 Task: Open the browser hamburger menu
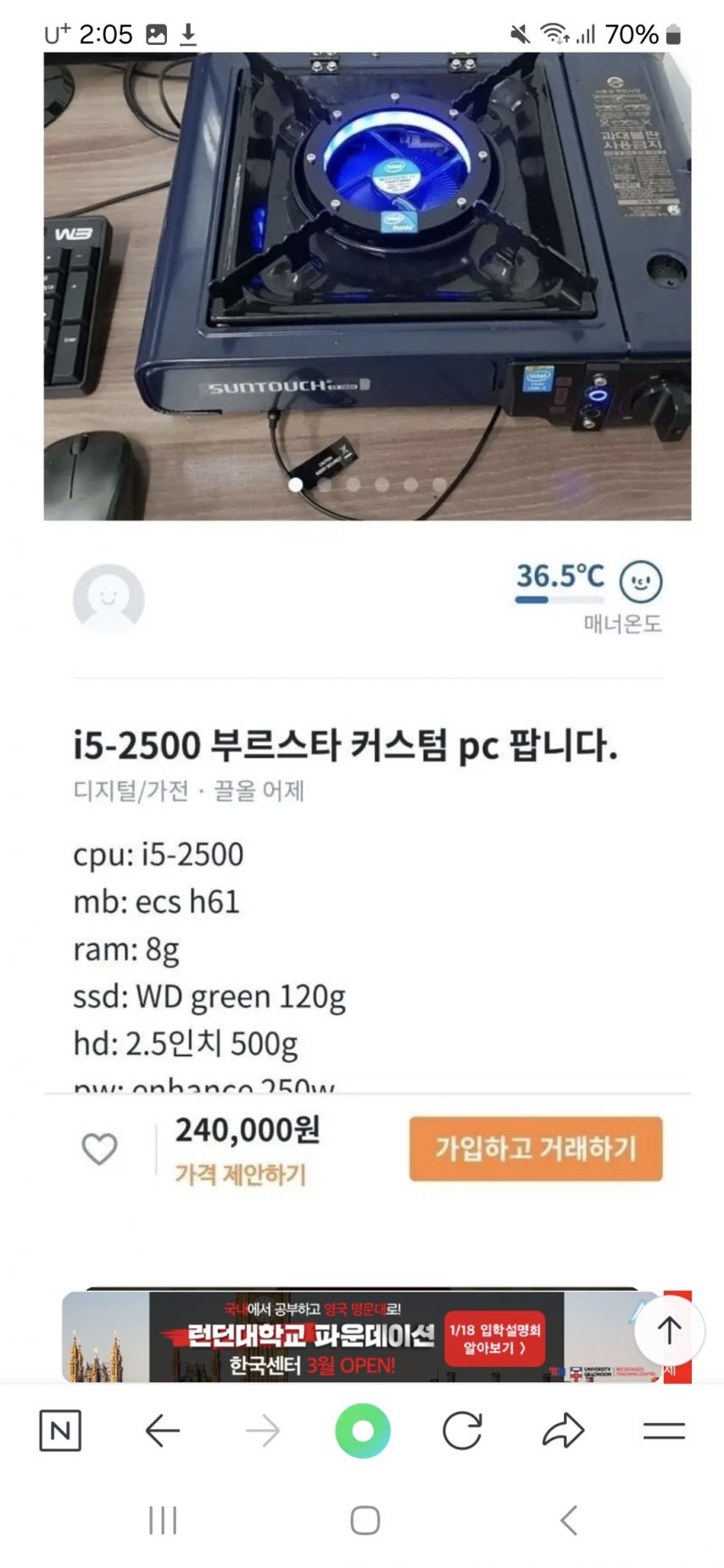(x=664, y=1432)
